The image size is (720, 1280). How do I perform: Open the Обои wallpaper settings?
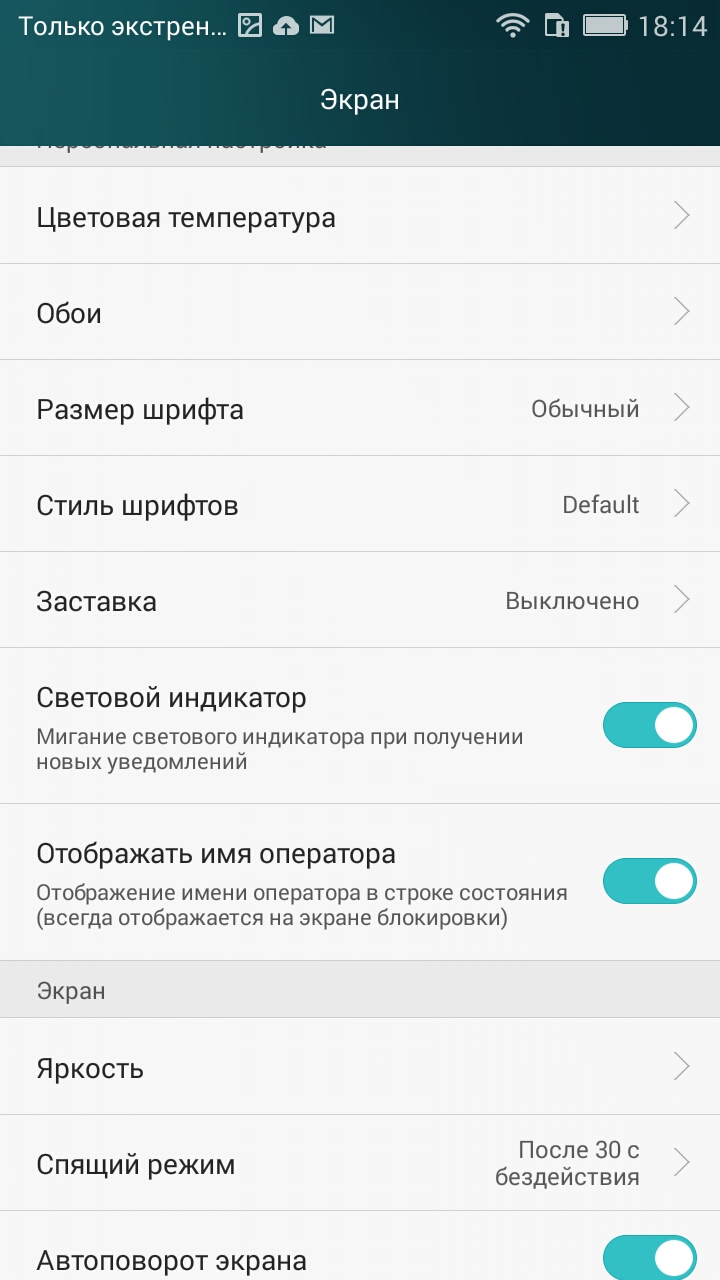point(360,312)
